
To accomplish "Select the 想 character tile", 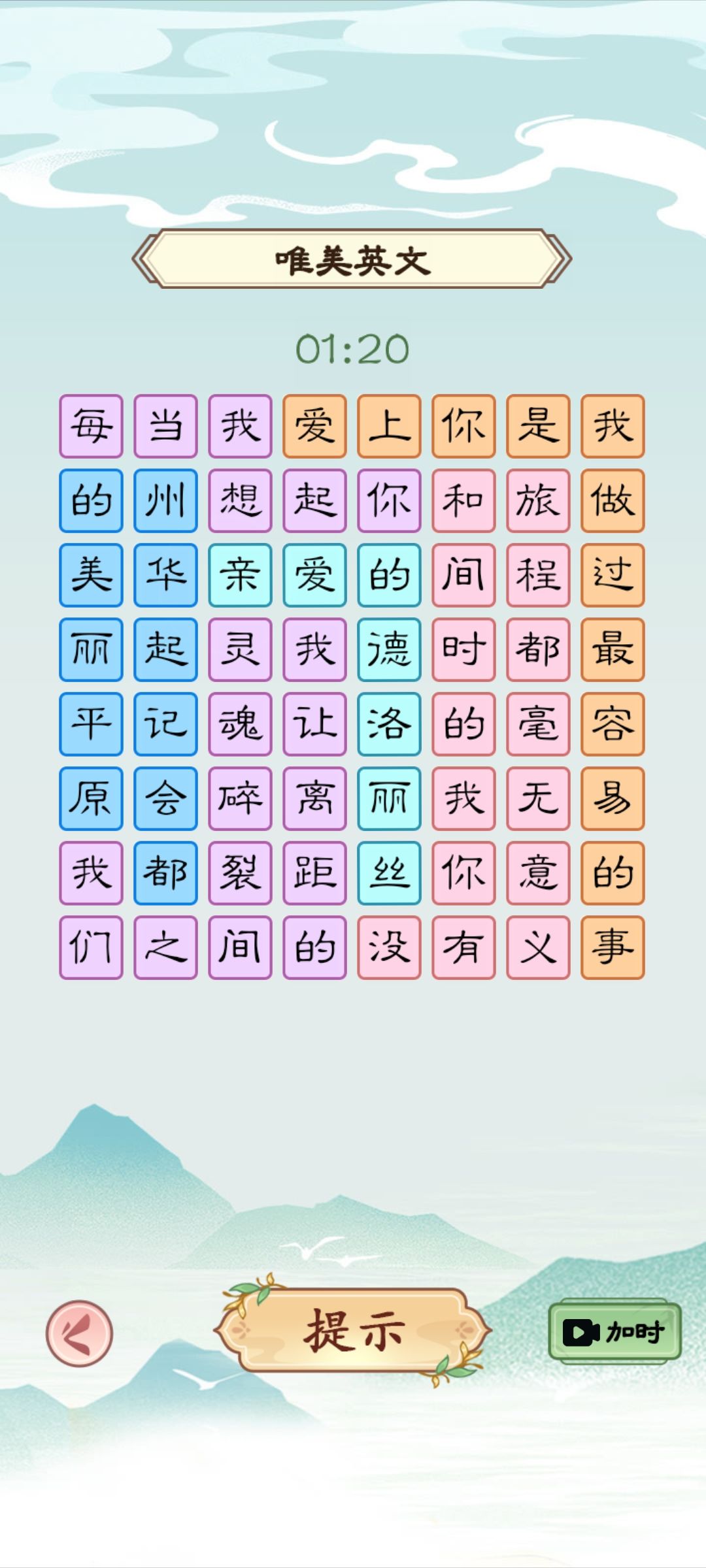I will [240, 500].
